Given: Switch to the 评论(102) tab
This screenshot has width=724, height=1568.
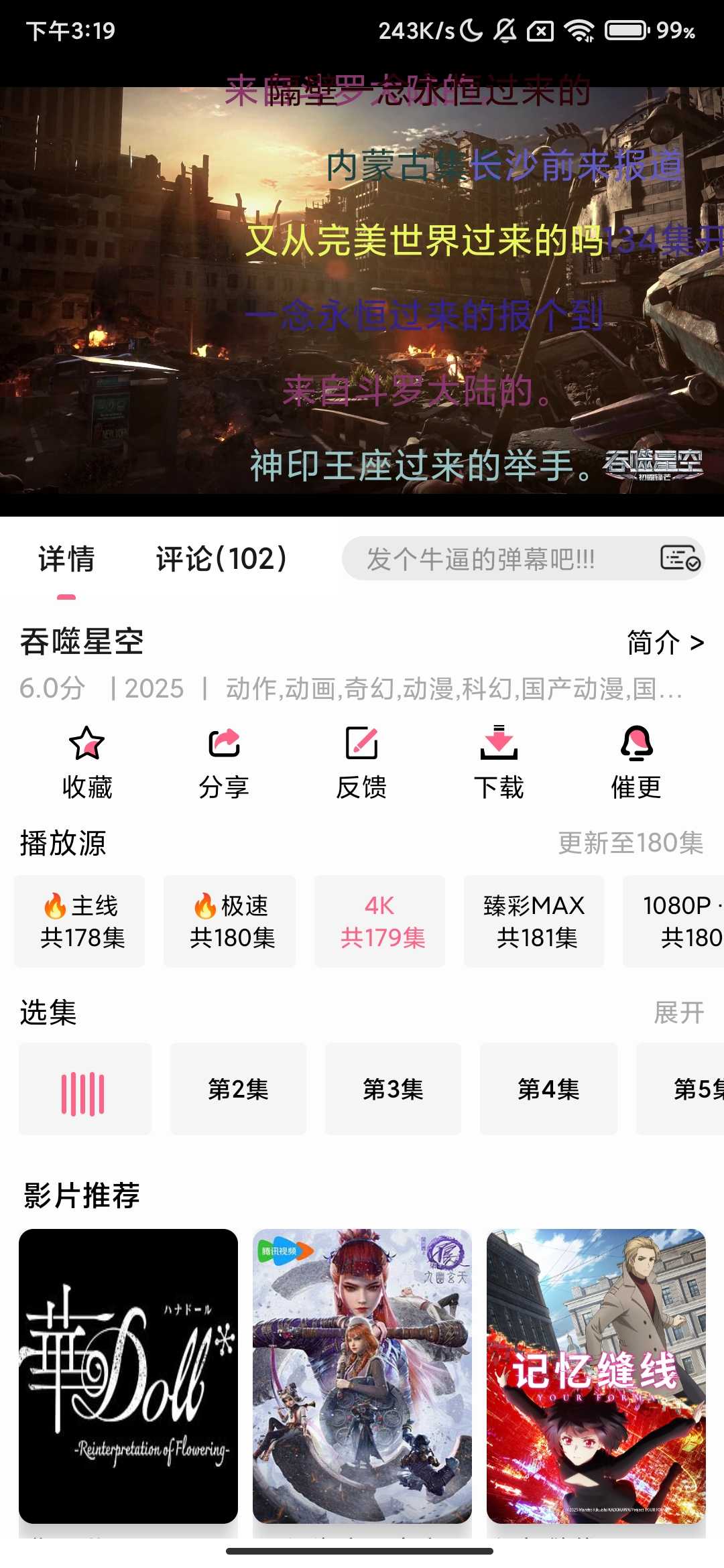Looking at the screenshot, I should 221,559.
